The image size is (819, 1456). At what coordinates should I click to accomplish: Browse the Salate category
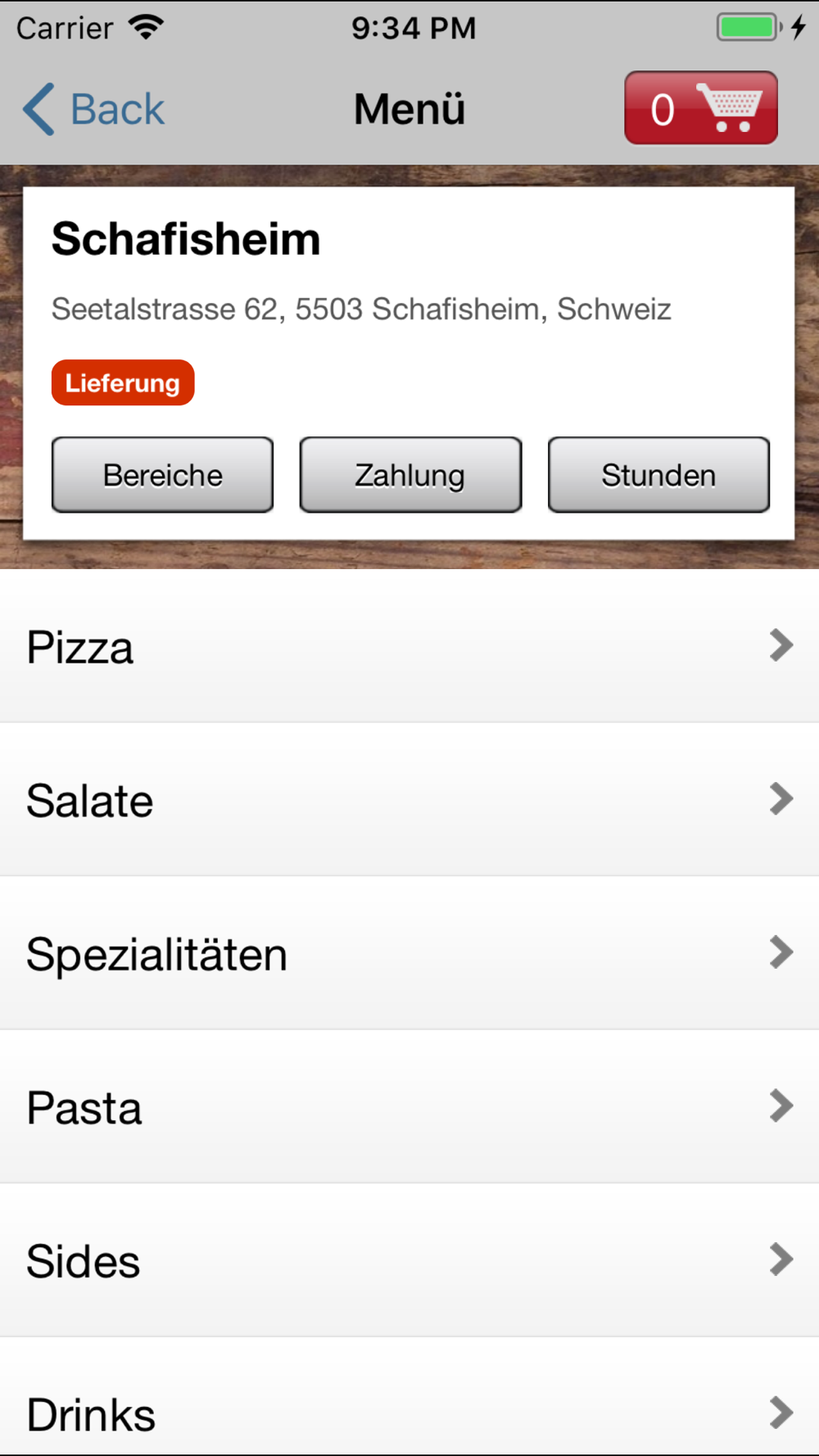click(x=409, y=799)
